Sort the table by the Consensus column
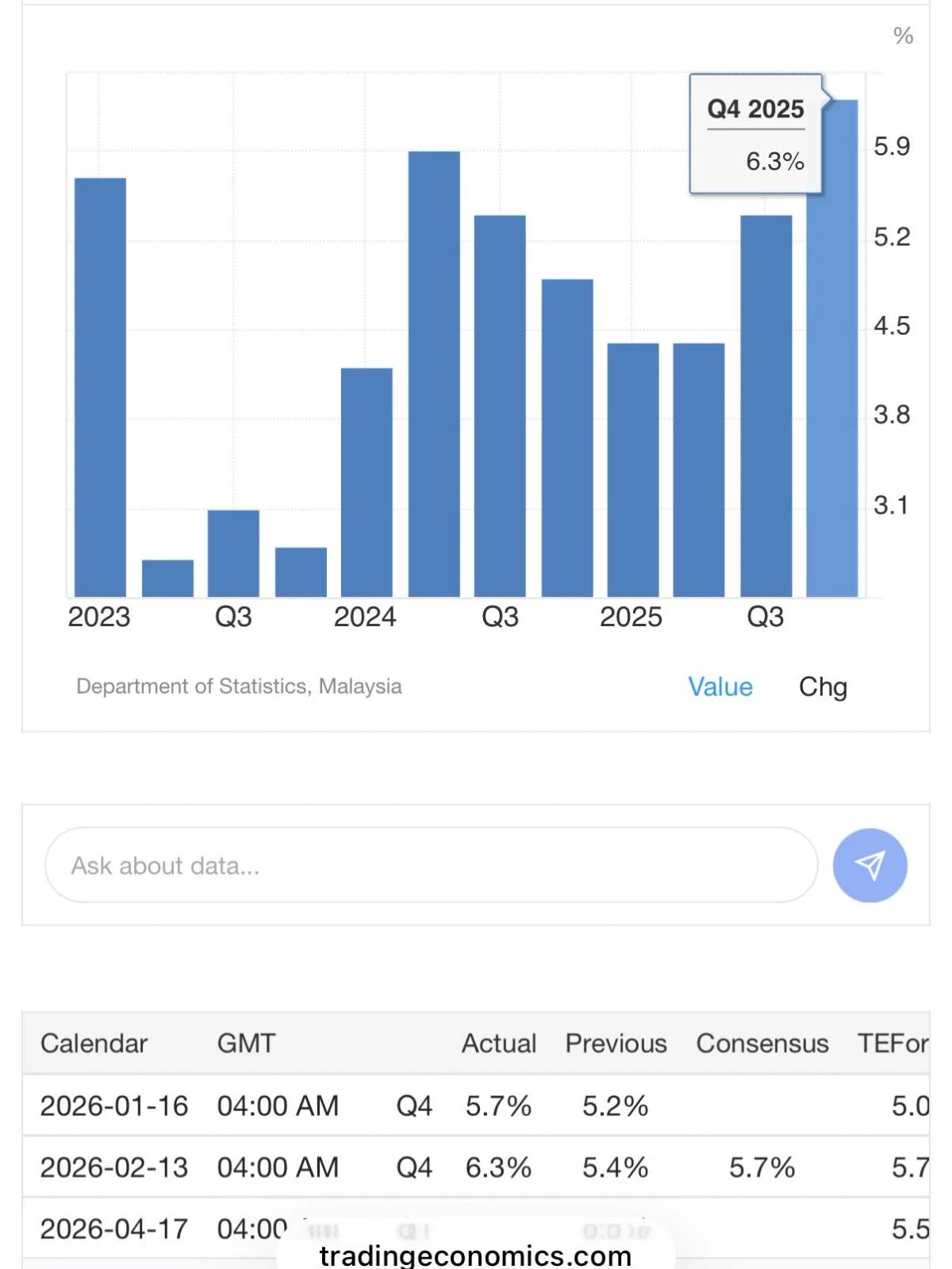 (x=762, y=1044)
